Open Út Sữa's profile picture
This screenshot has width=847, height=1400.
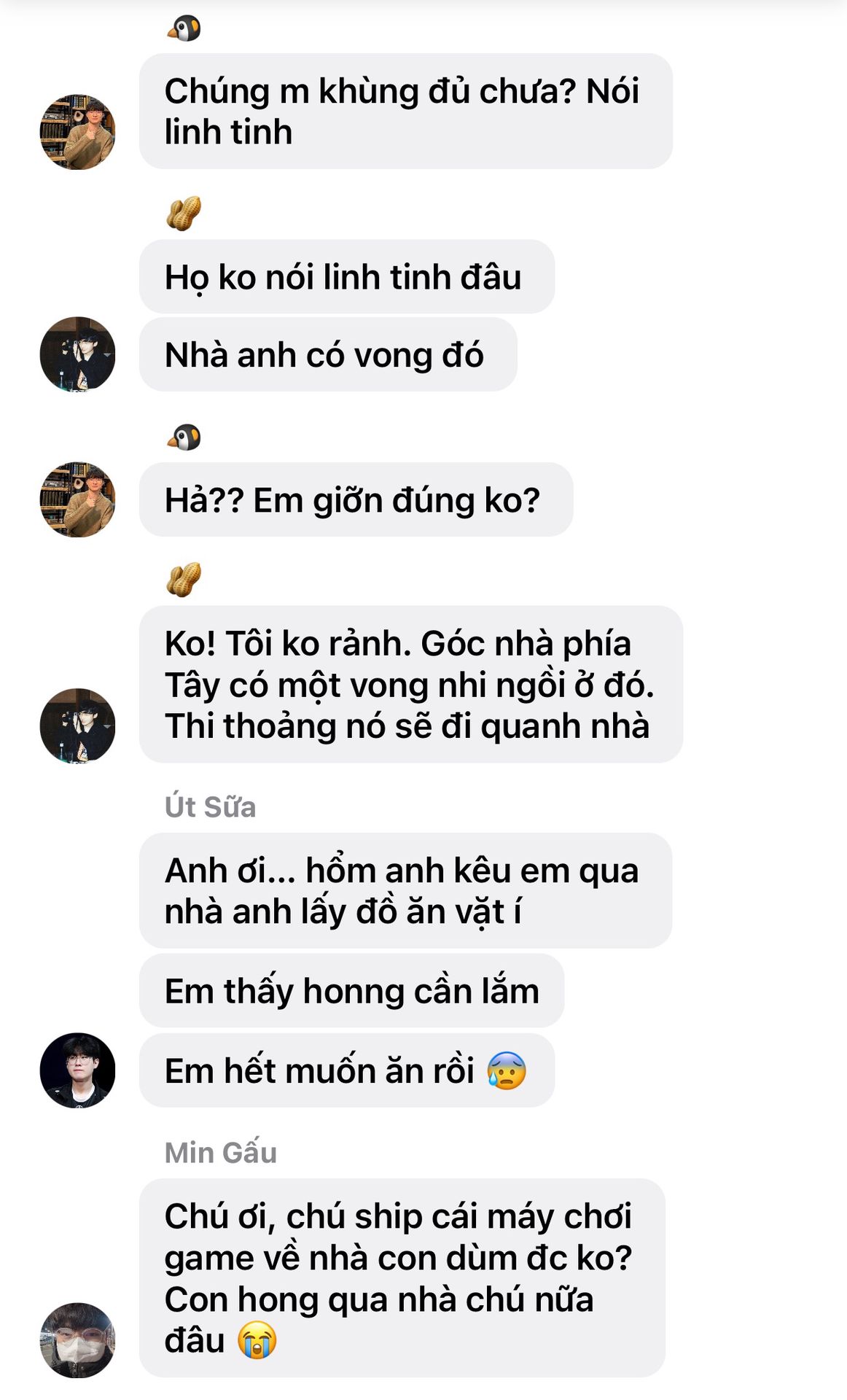point(77,1070)
